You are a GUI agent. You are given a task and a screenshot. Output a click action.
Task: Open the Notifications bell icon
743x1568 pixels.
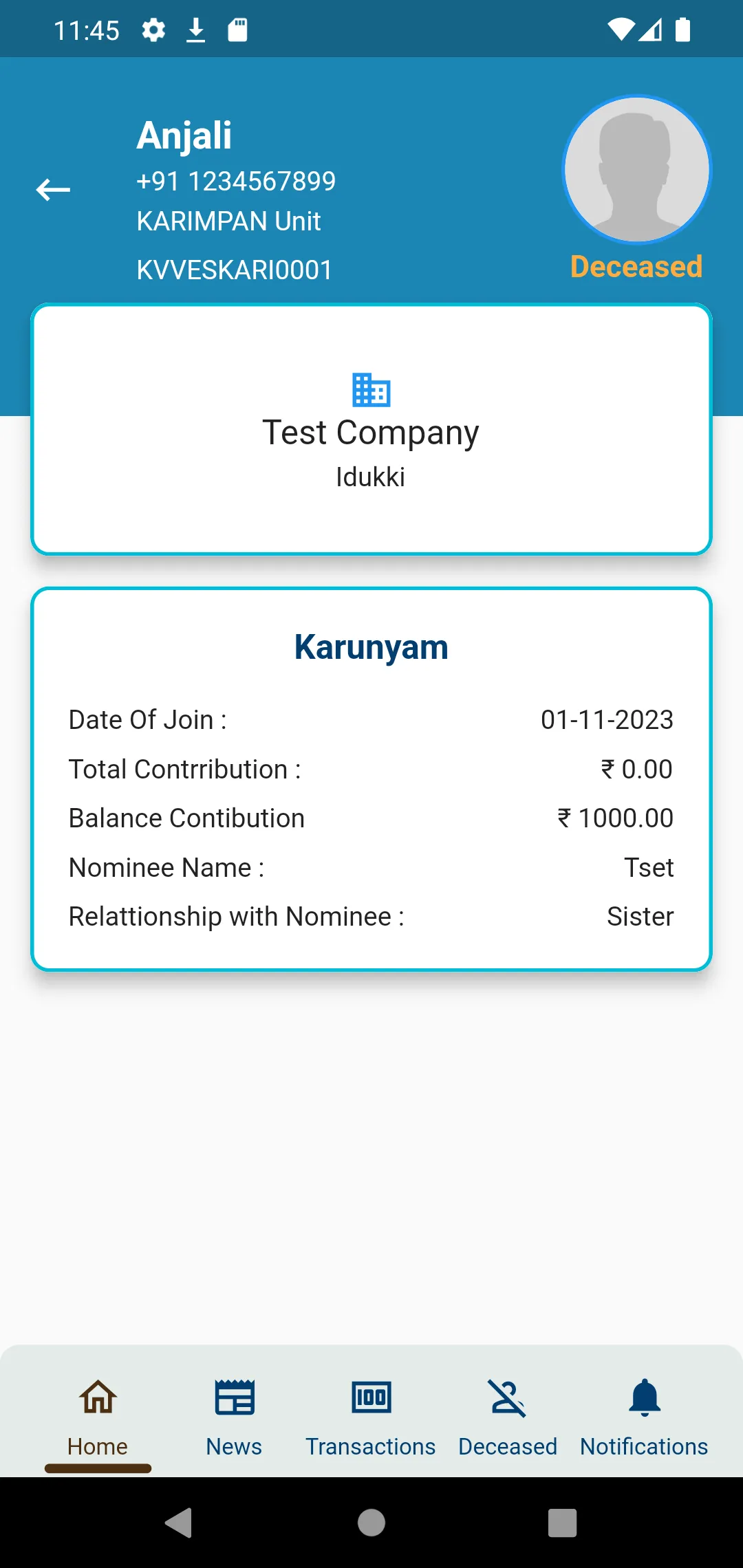click(x=643, y=1397)
